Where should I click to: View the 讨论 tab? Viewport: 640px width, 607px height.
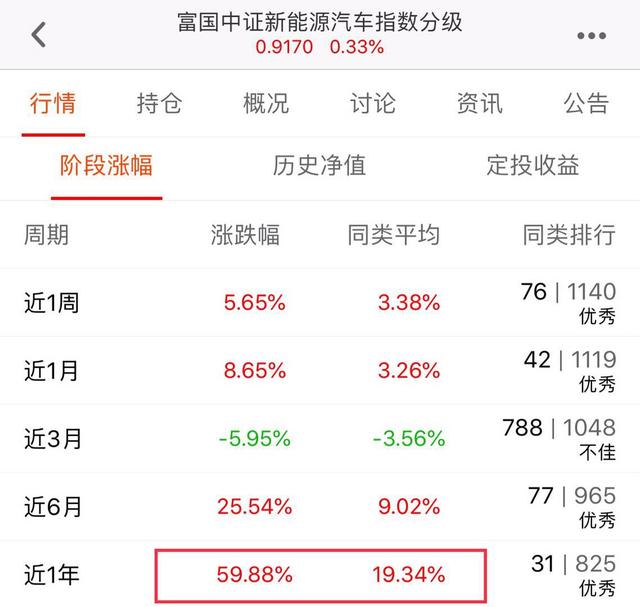click(x=373, y=103)
